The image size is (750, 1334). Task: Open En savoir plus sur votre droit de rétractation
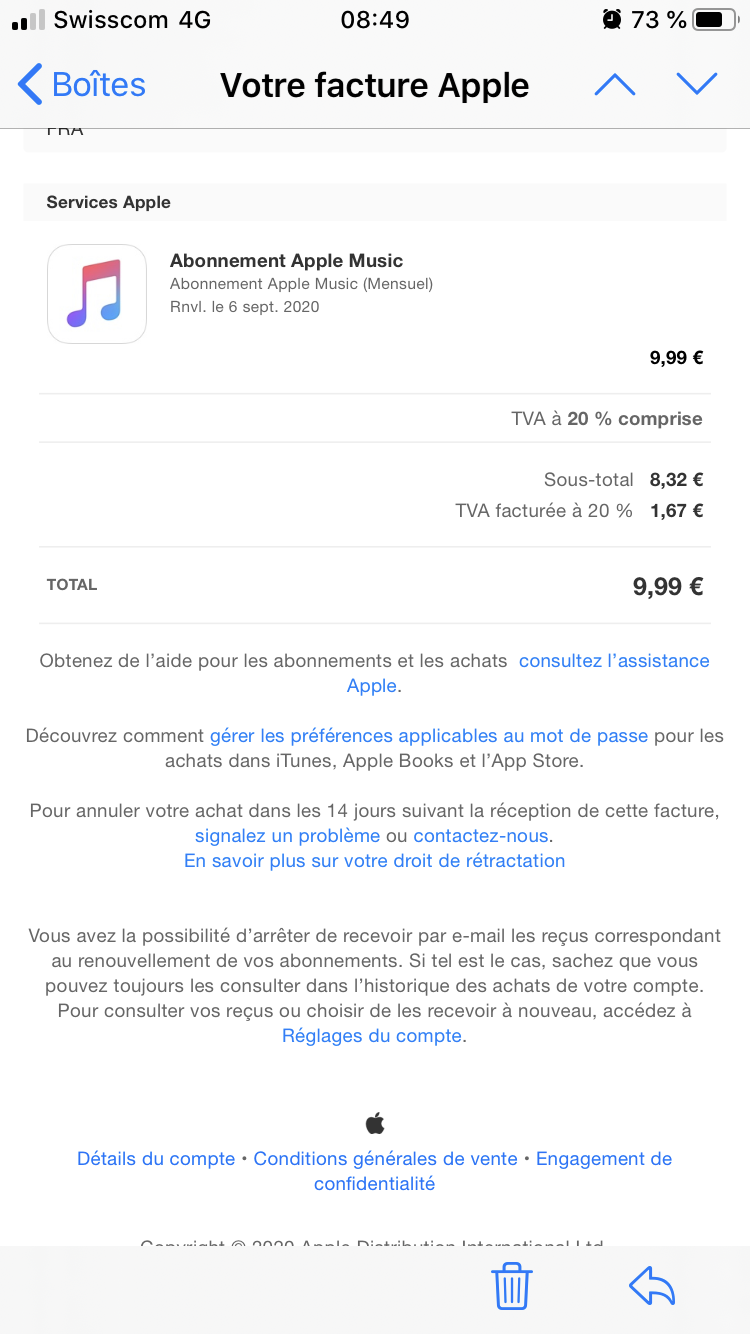pos(375,861)
